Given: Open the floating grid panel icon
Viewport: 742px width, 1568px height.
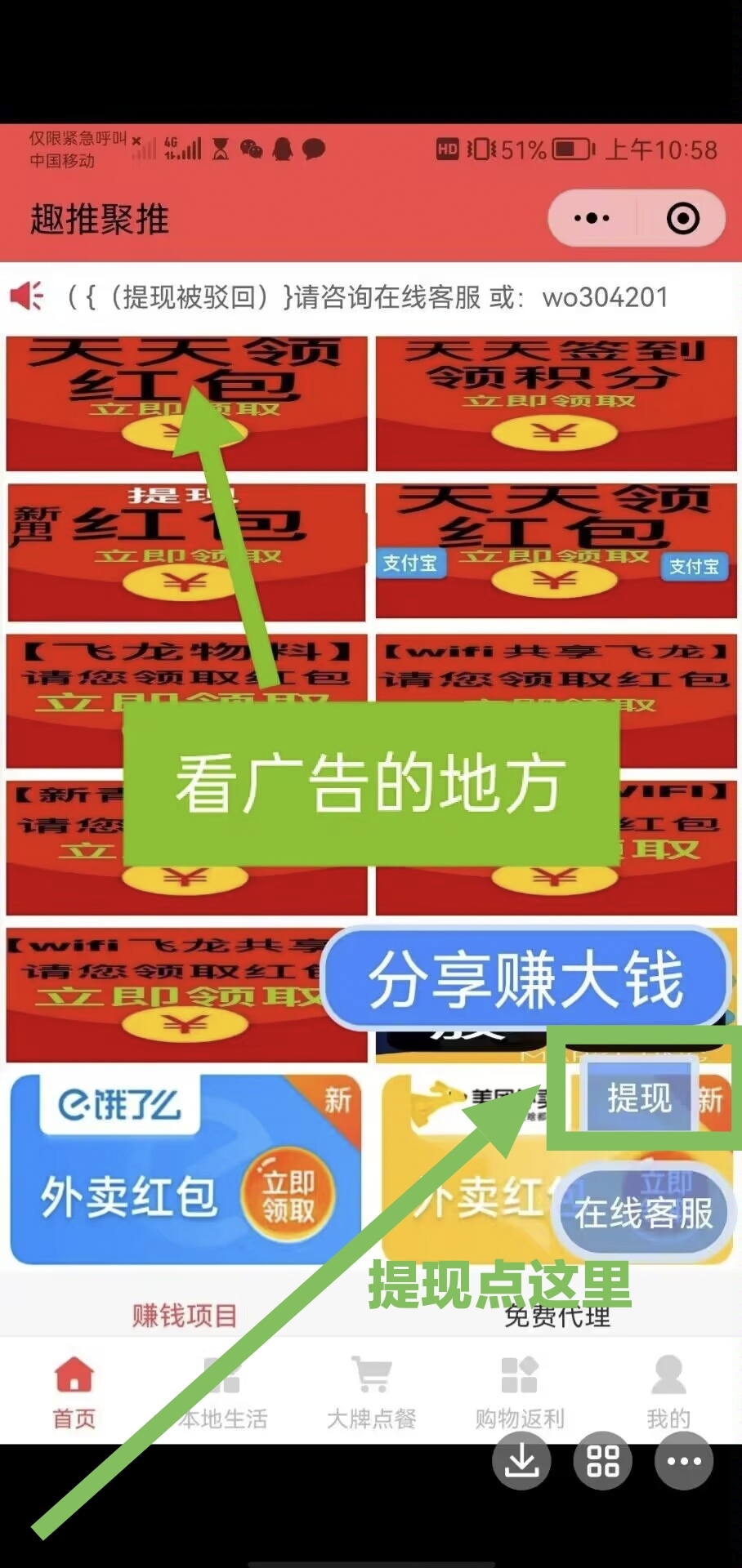Looking at the screenshot, I should [x=602, y=1461].
